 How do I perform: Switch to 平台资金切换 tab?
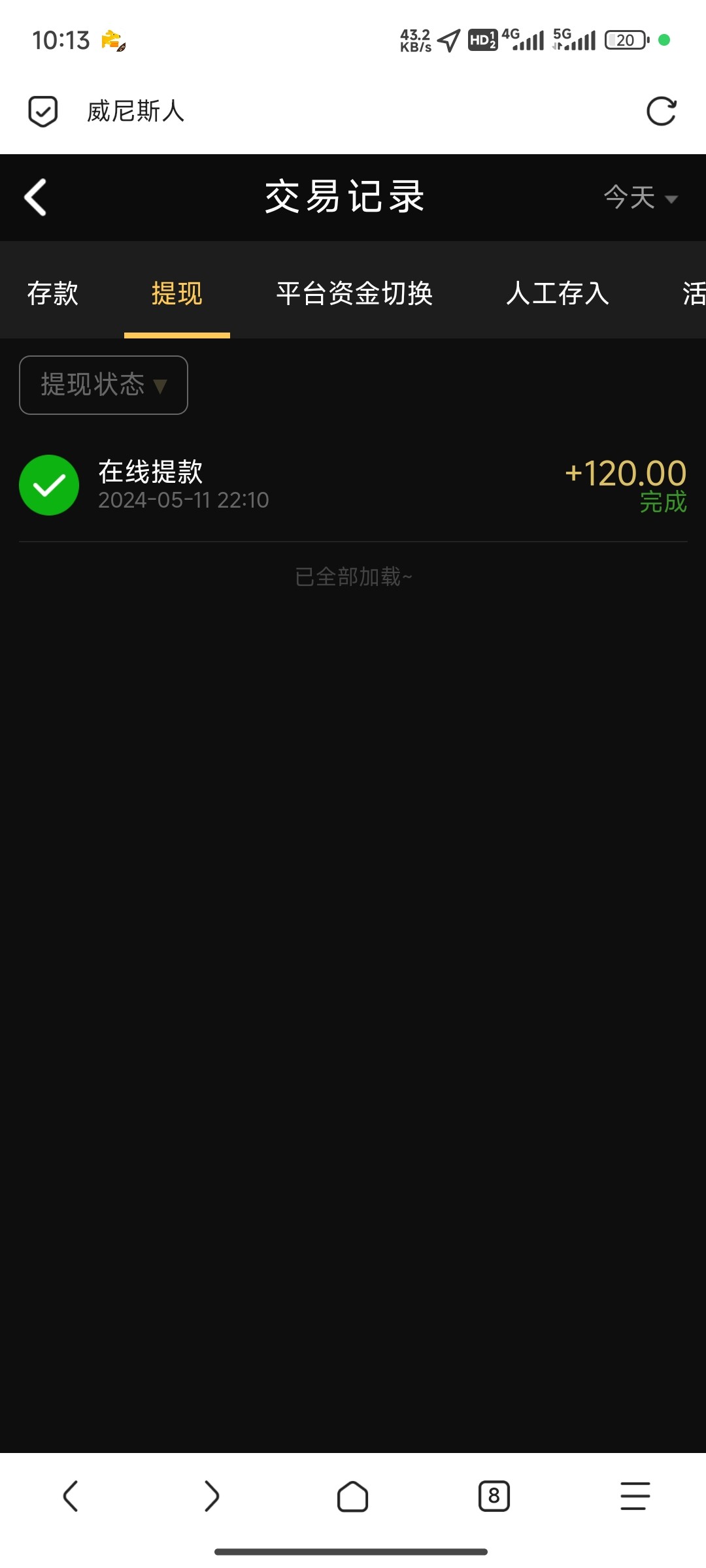pos(354,293)
